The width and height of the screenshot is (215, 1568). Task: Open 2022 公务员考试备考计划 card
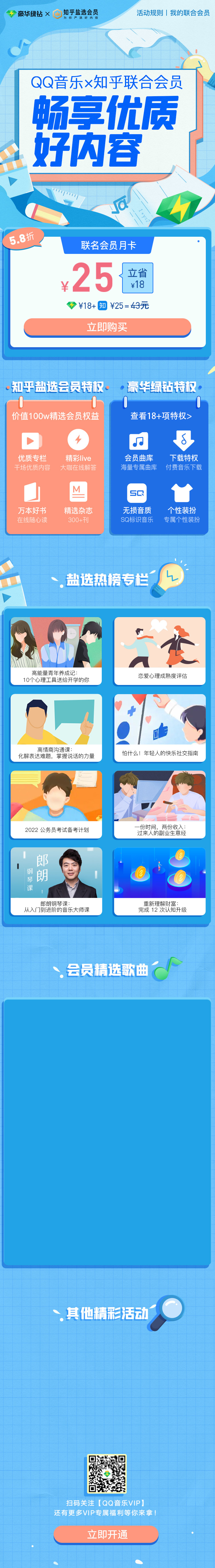coord(56,803)
